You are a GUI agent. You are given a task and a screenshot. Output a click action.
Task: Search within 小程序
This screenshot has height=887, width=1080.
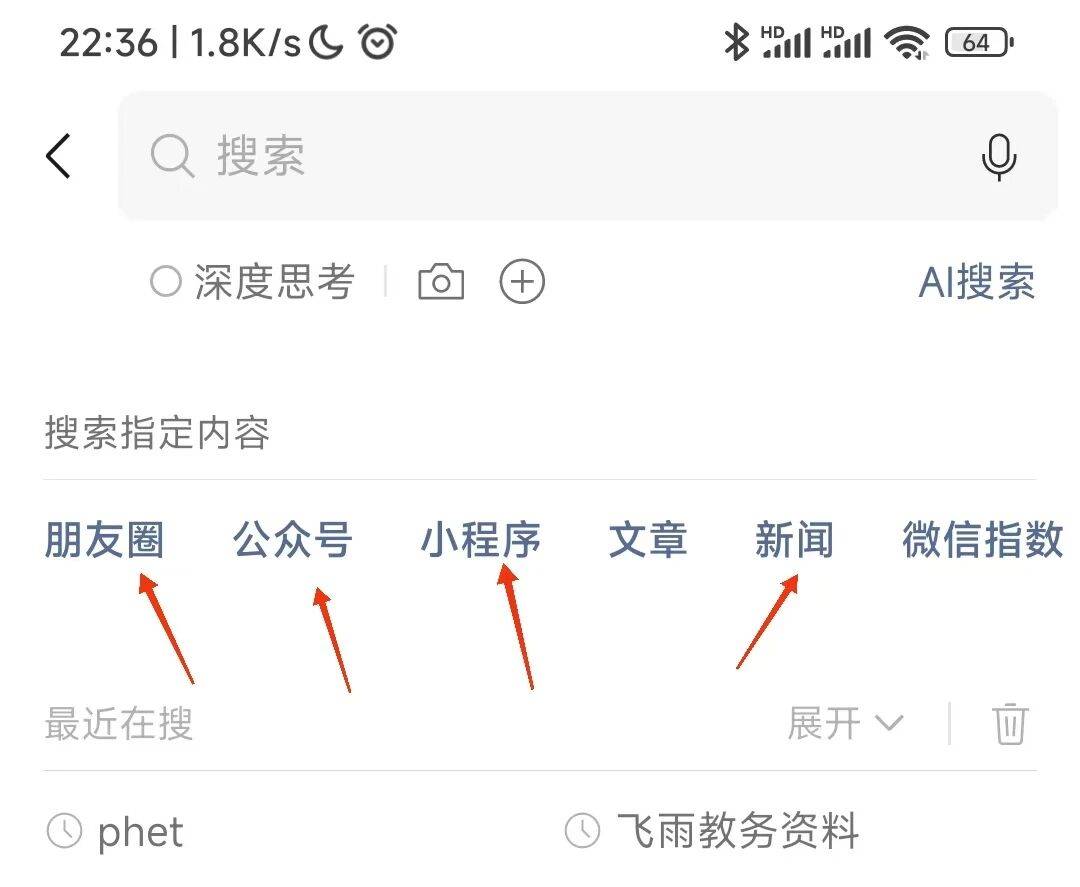pyautogui.click(x=480, y=540)
